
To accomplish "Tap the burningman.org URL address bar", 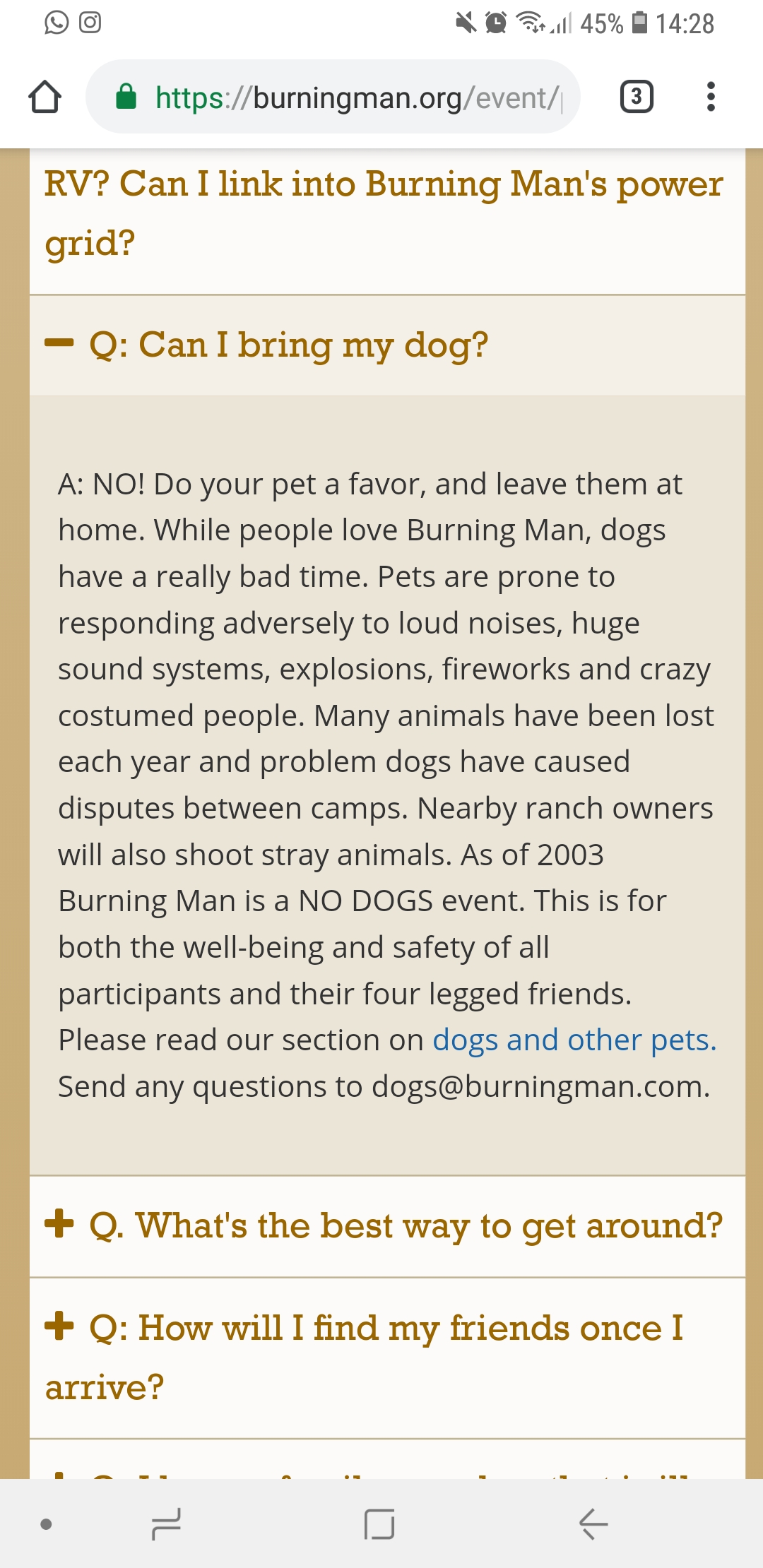I will [x=333, y=97].
